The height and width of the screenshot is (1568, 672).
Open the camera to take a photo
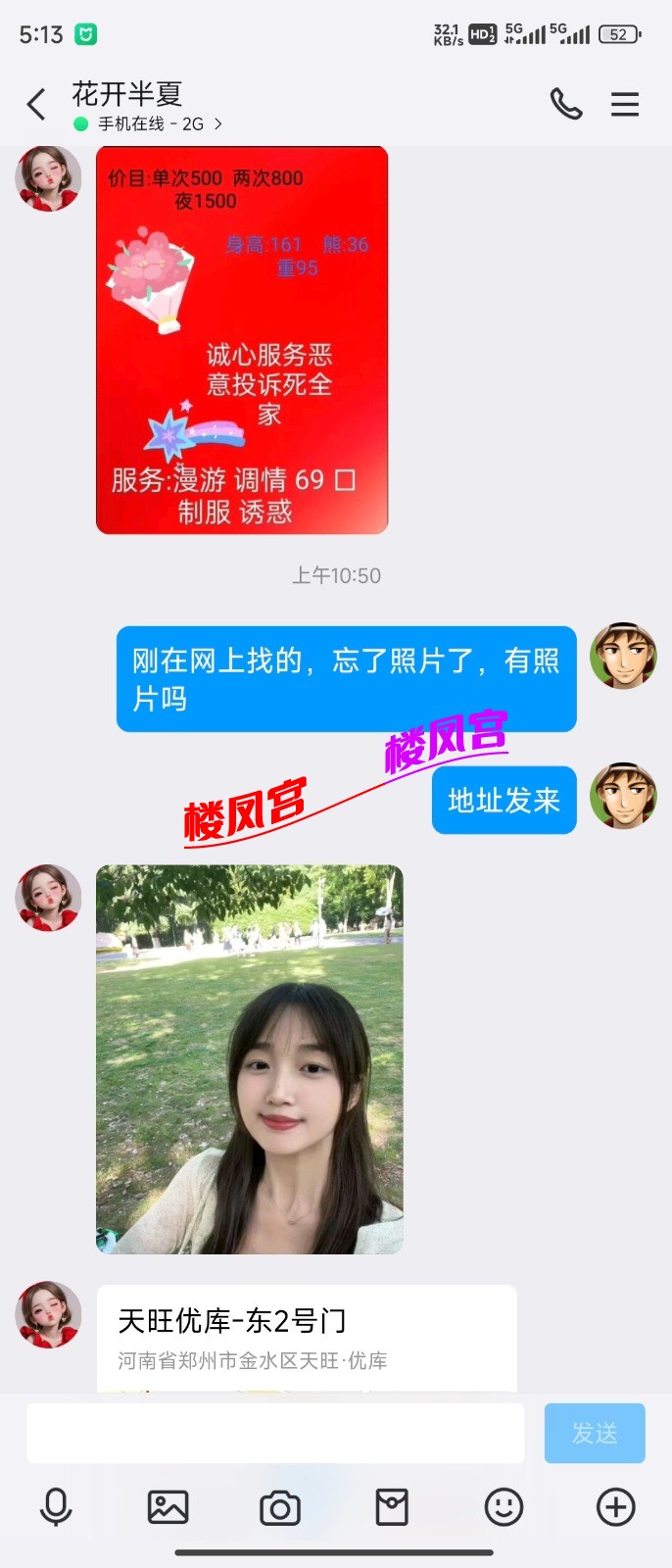(280, 1507)
